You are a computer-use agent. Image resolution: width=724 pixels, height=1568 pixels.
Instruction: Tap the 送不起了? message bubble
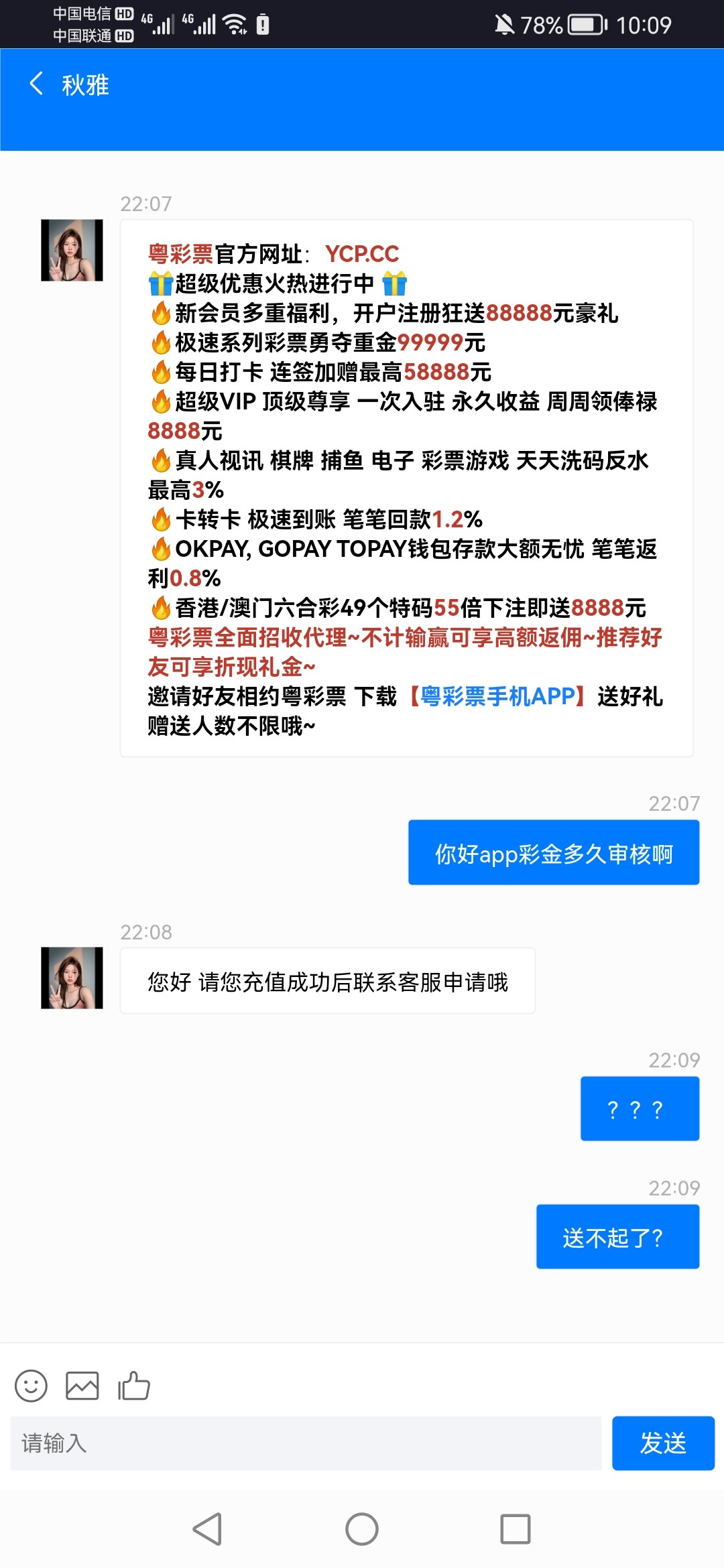tap(617, 1237)
